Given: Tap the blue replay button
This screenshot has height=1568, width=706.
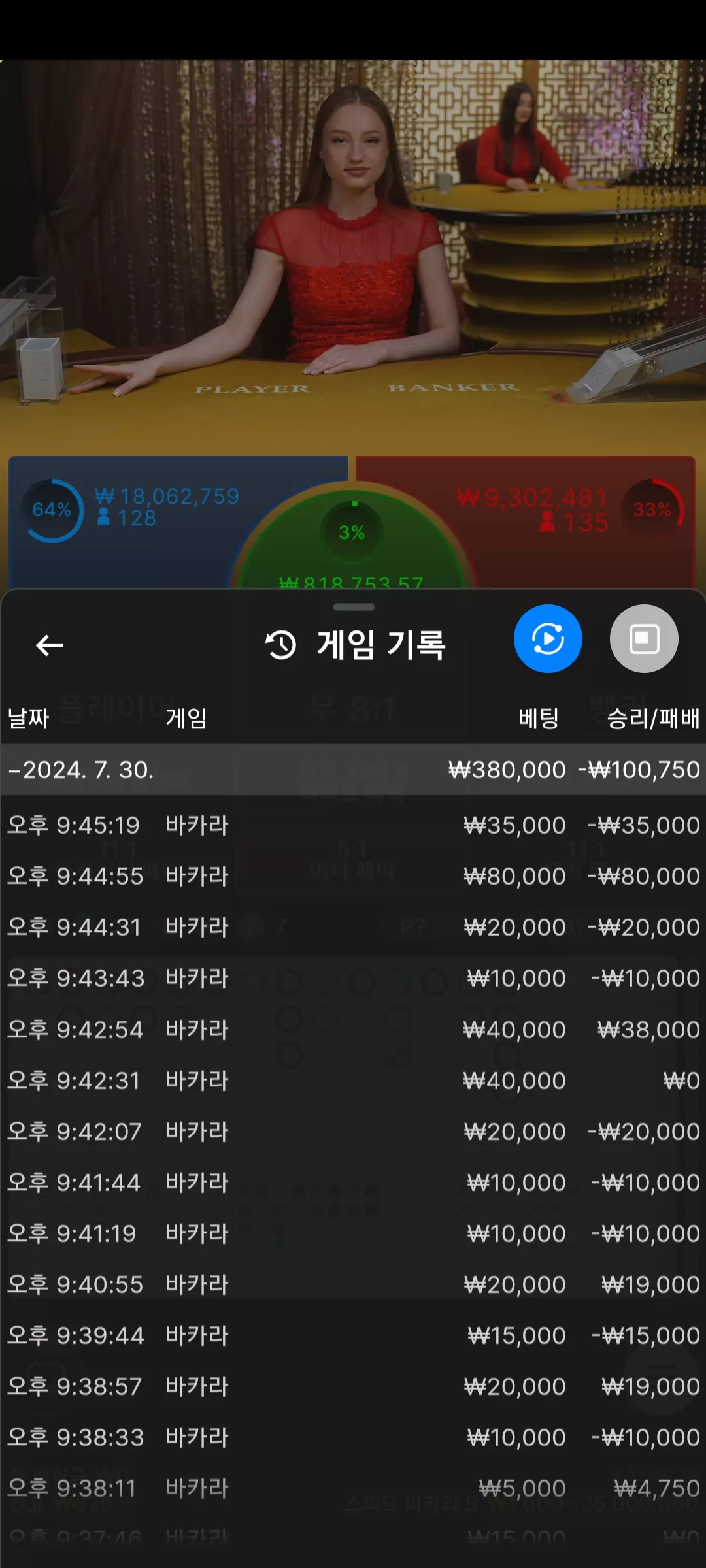Looking at the screenshot, I should (548, 638).
